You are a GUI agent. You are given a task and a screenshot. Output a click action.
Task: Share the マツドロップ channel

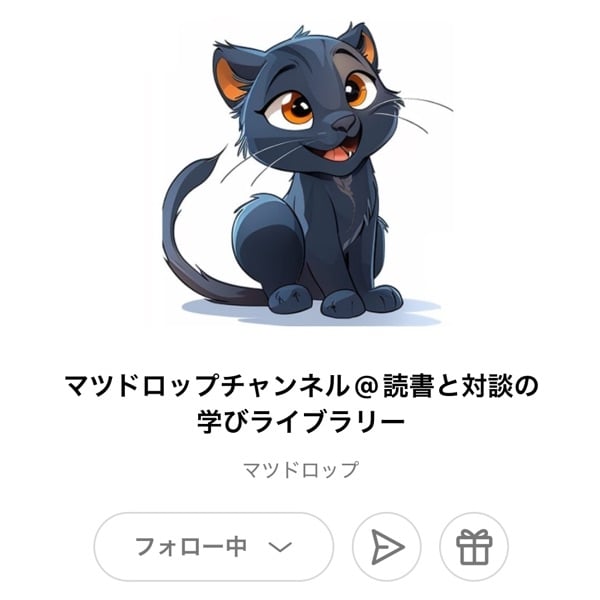(387, 547)
